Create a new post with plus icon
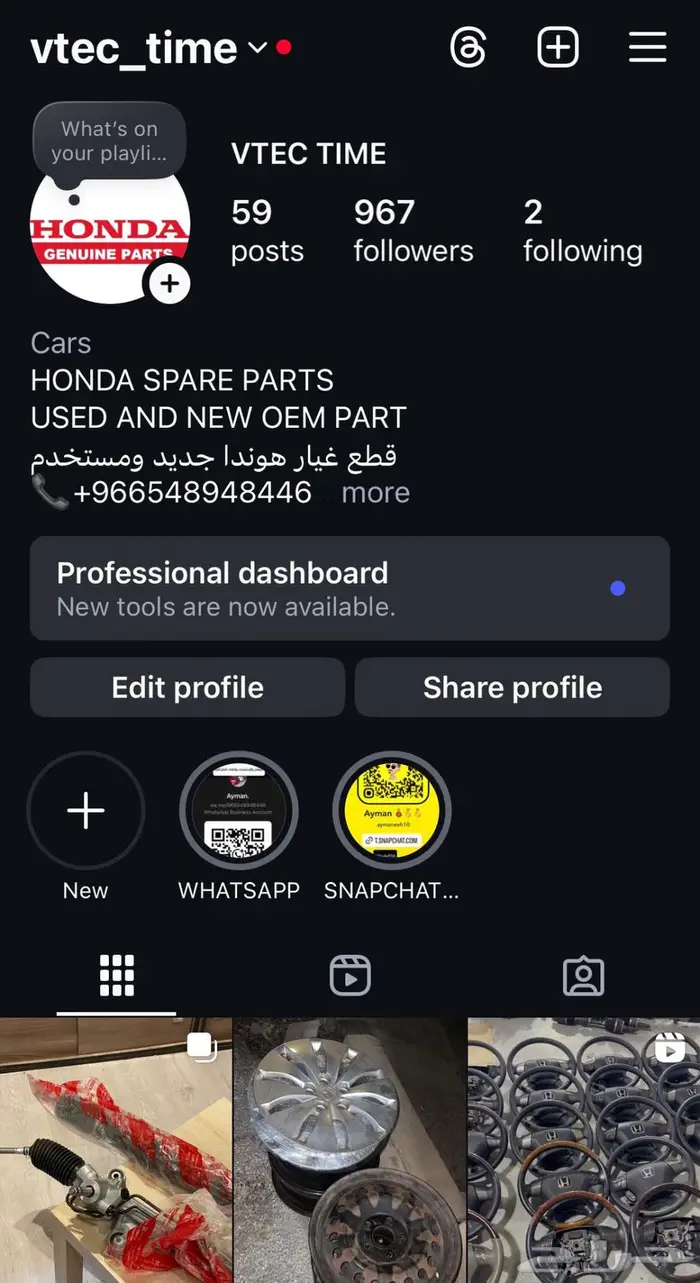 click(558, 48)
